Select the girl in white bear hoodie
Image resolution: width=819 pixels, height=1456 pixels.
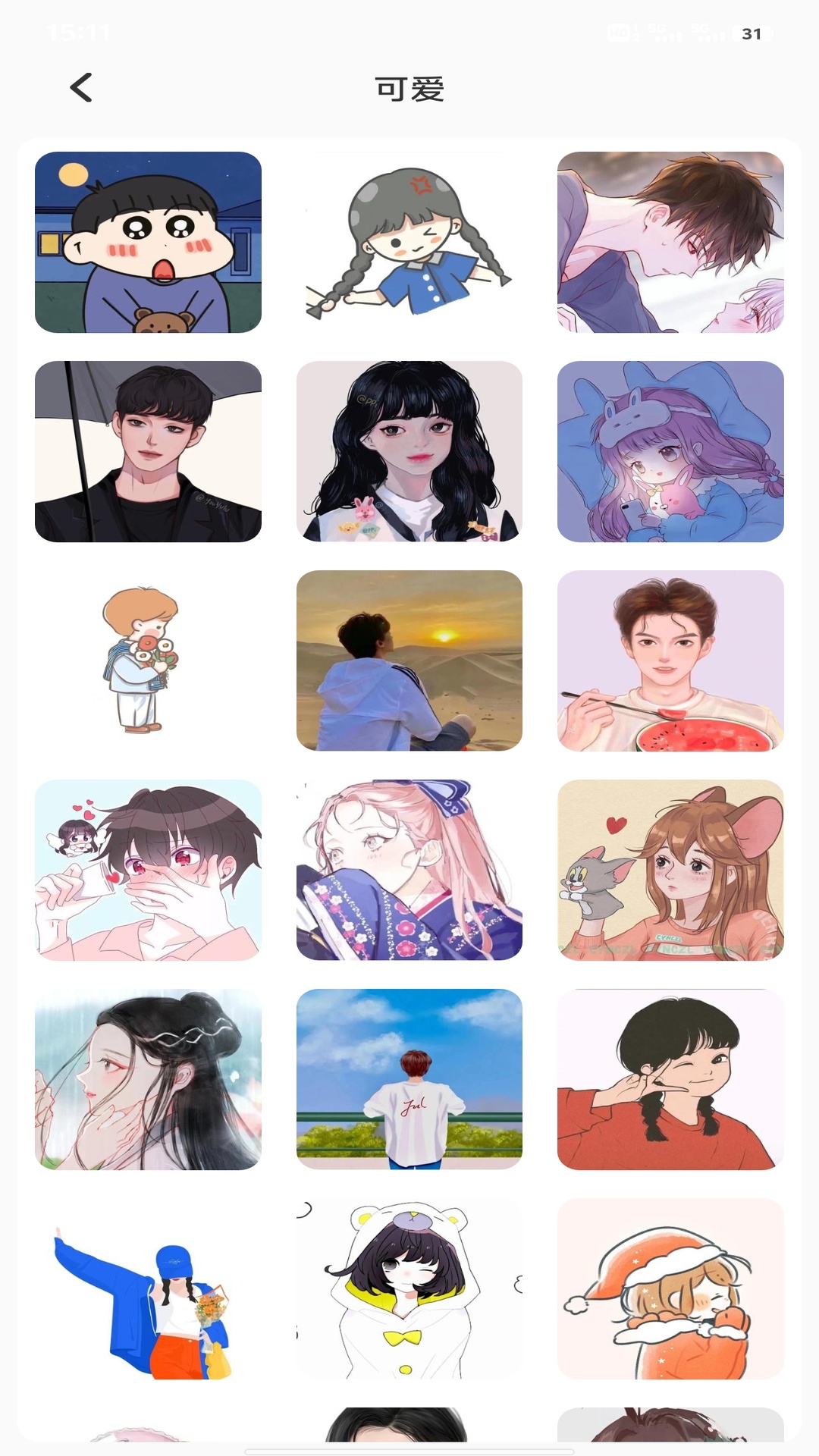[409, 1288]
